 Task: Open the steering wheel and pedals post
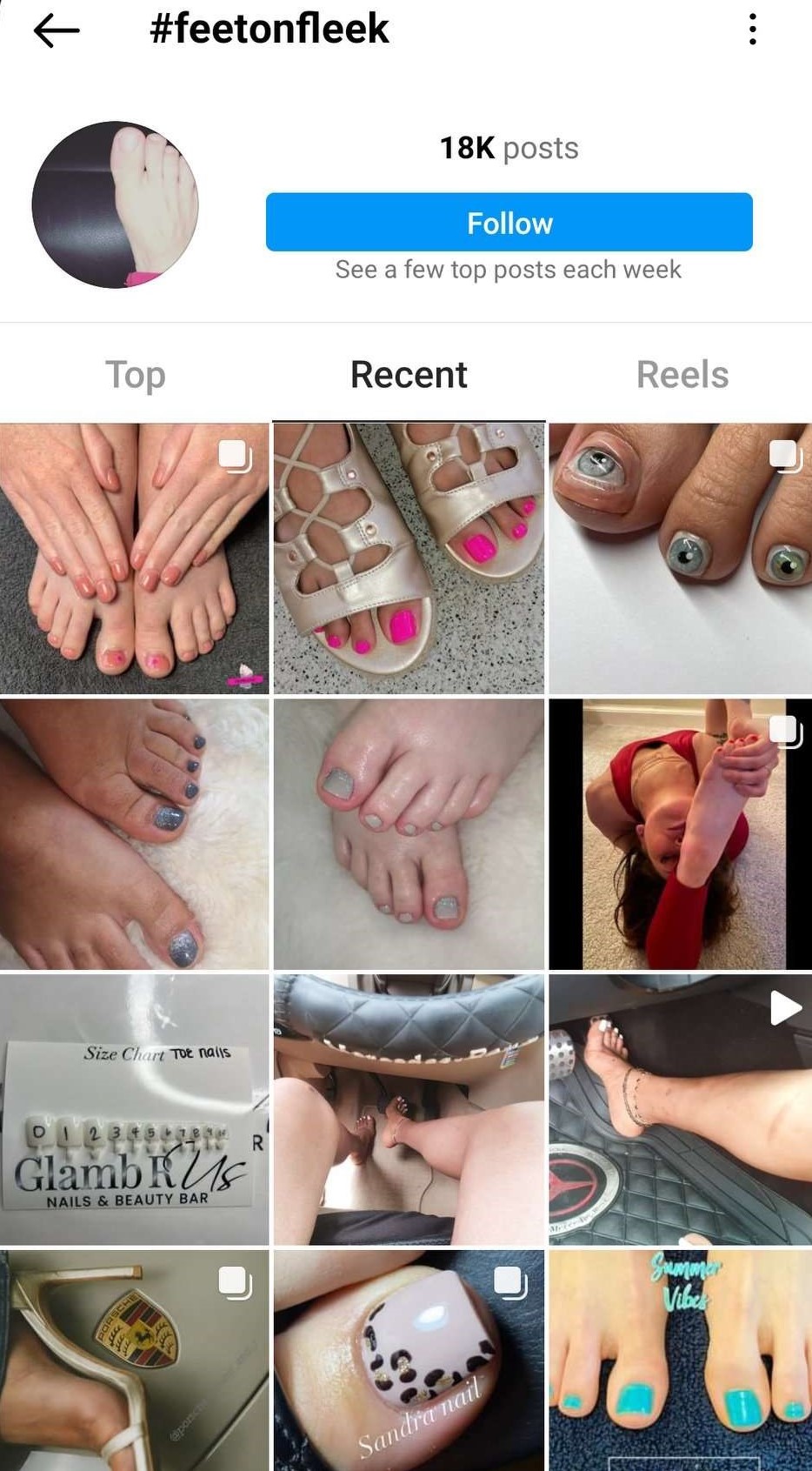pyautogui.click(x=409, y=1109)
